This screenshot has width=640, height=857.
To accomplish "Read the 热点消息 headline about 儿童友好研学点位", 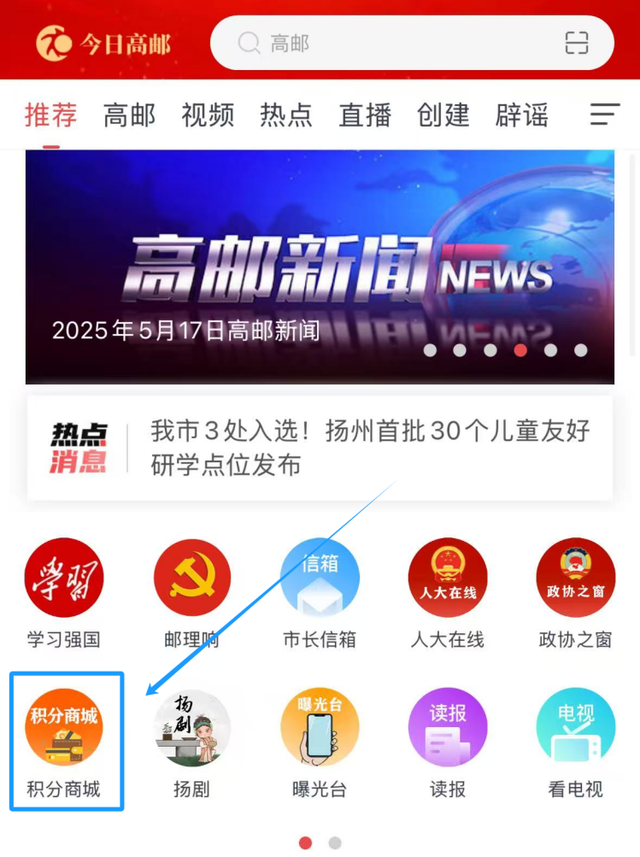I will click(369, 447).
